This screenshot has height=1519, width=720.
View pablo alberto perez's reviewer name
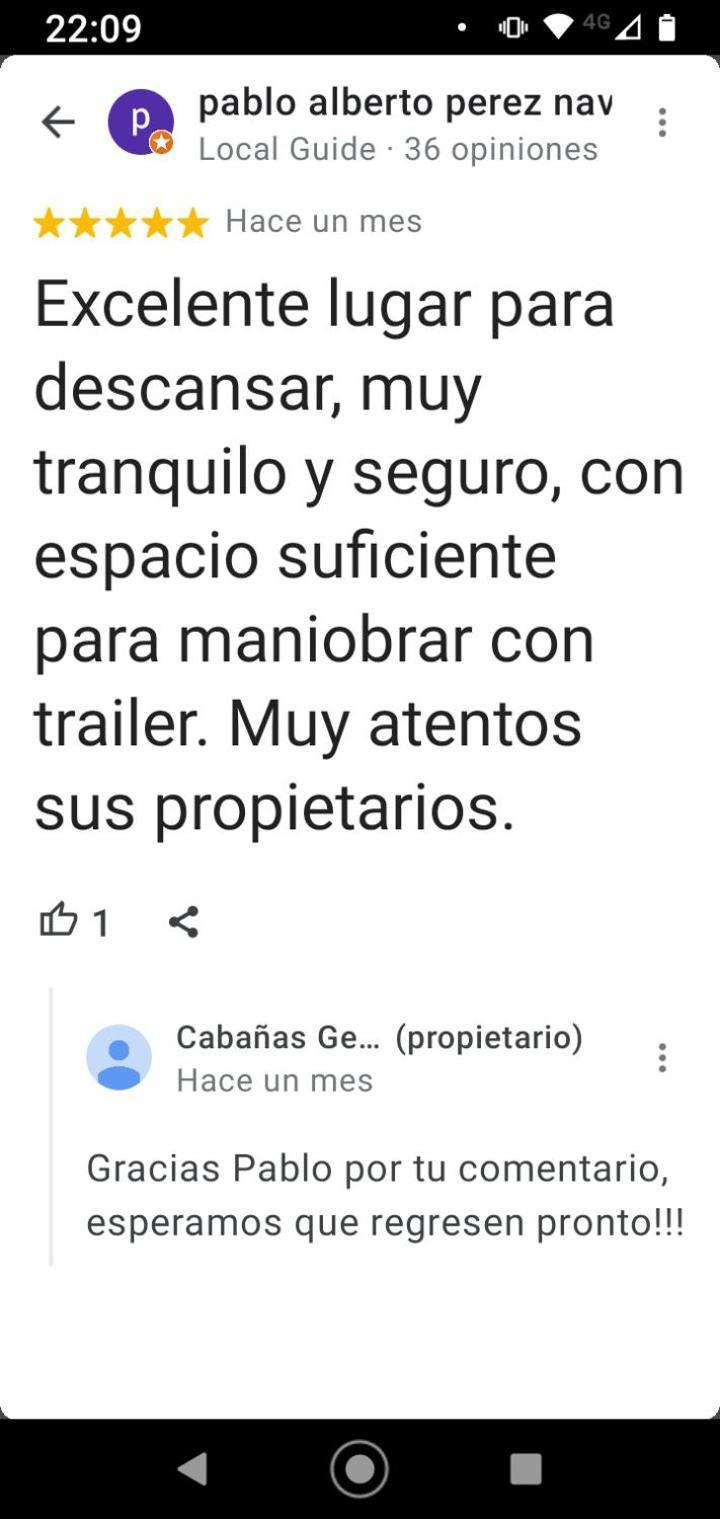pos(404,102)
